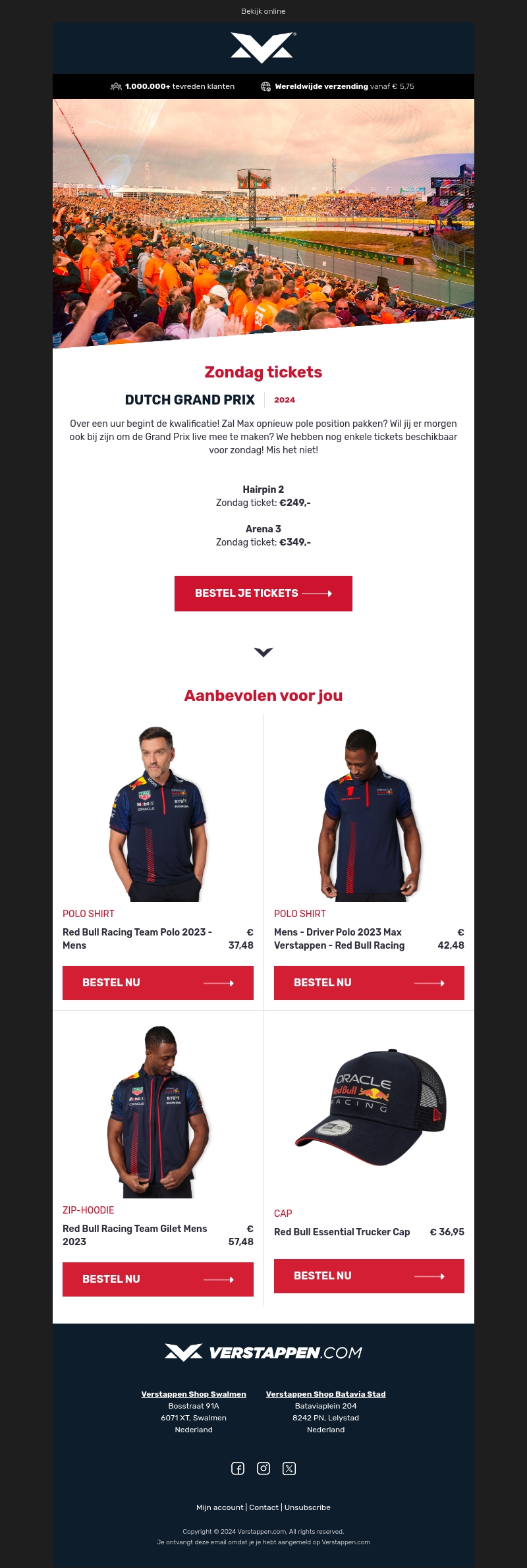The image size is (527, 1568).
Task: Open the Bekijk online link
Action: pos(263,11)
